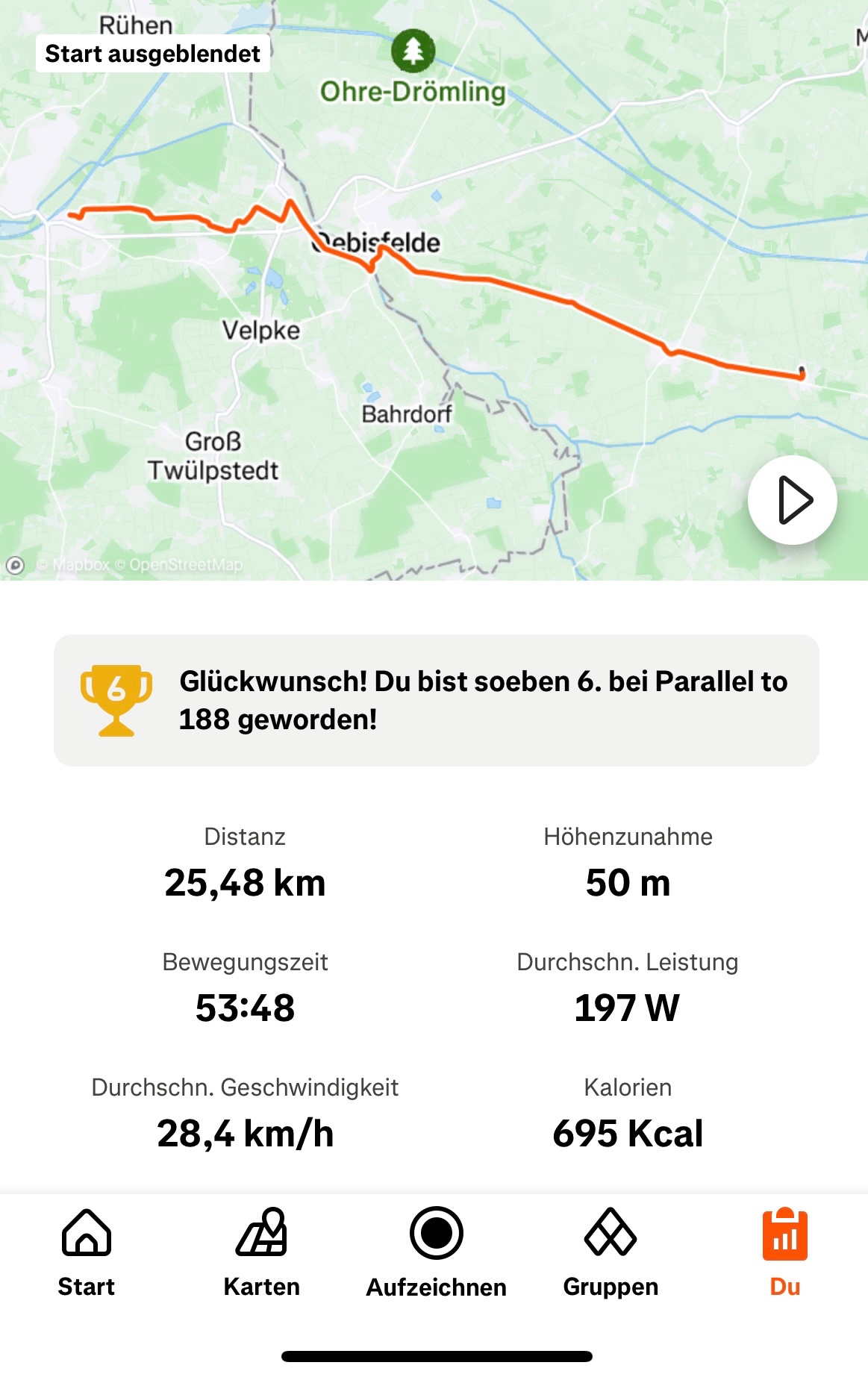The width and height of the screenshot is (868, 1380).
Task: Open the Parallel to 188 segment achievement
Action: [436, 700]
